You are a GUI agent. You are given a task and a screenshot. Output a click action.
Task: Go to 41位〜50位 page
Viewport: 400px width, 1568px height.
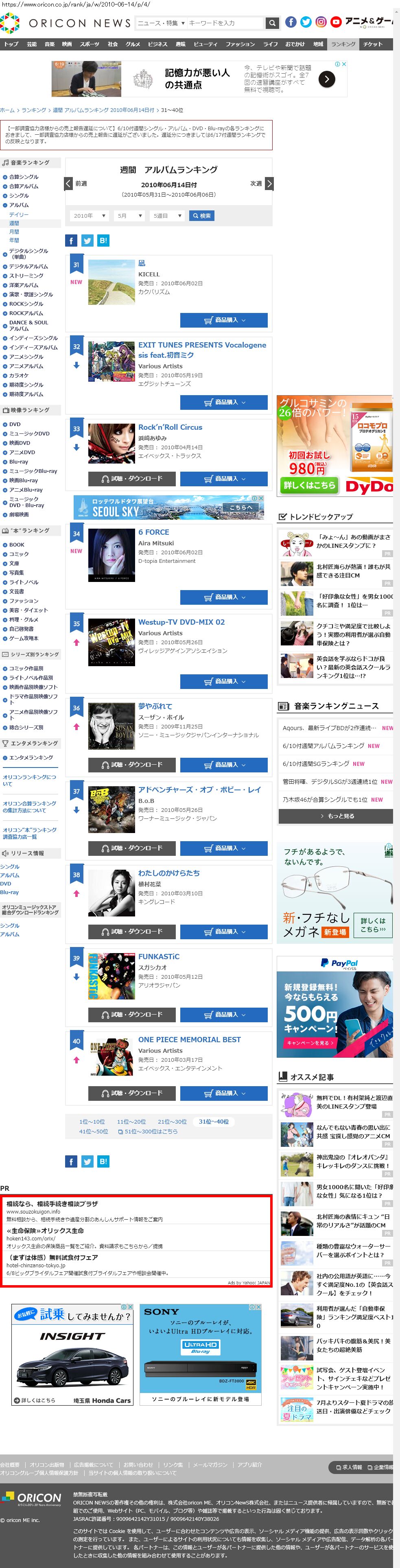click(93, 1132)
